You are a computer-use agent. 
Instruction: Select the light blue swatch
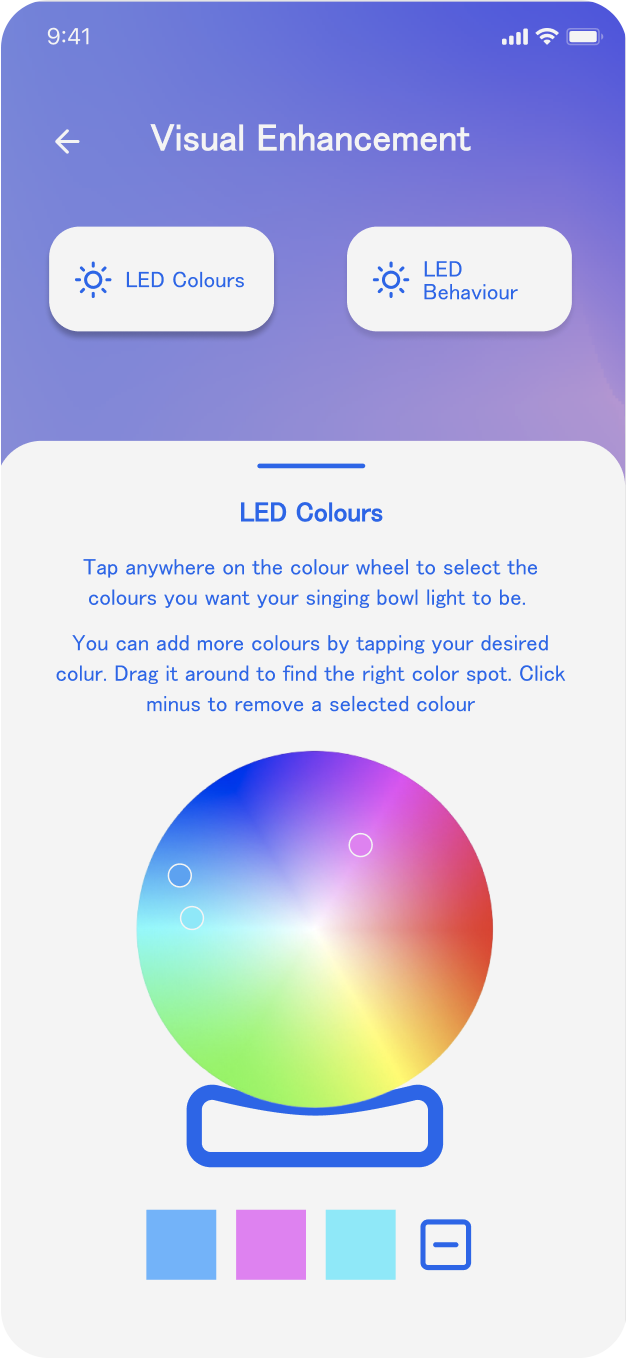coord(181,1245)
